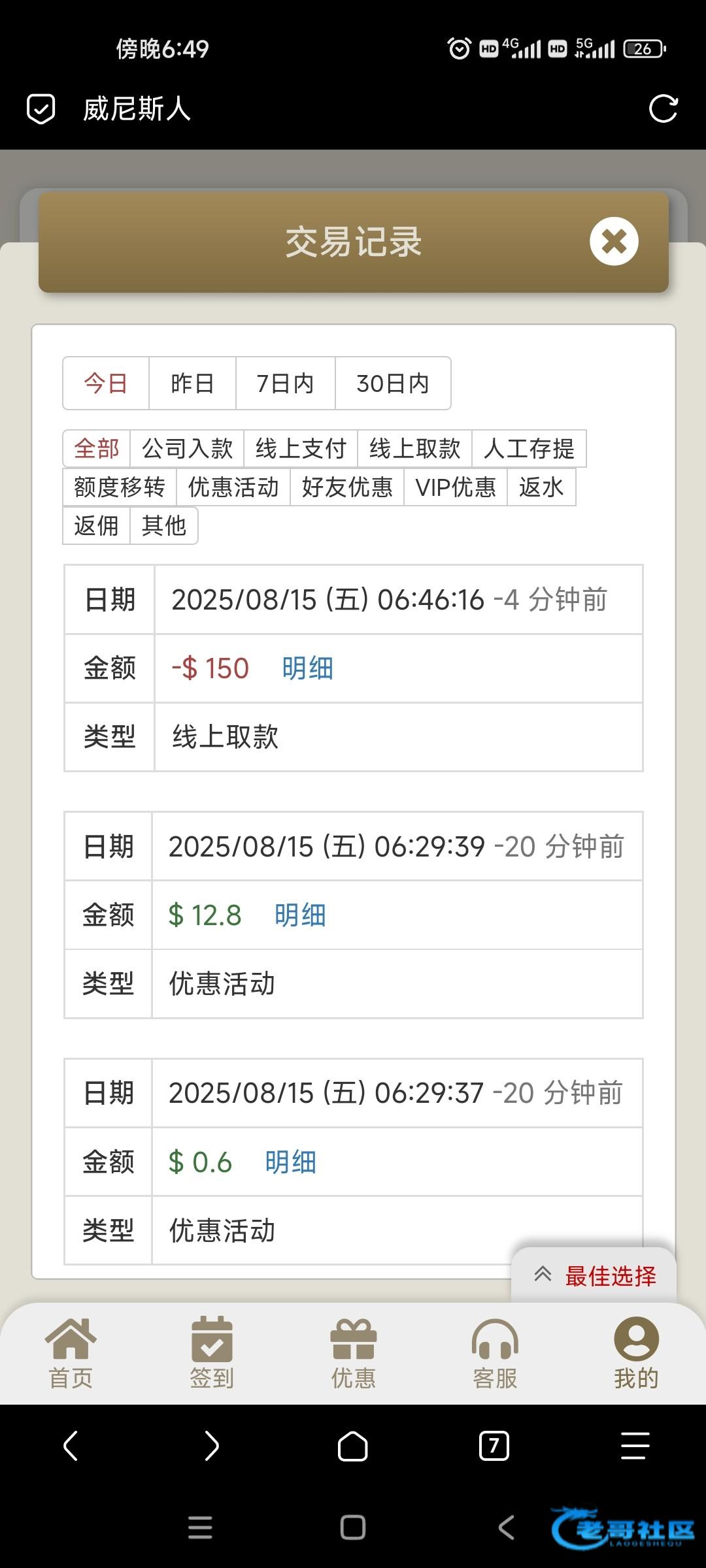706x1568 pixels.
Task: Filter records by 线上支付
Action: click(x=301, y=449)
